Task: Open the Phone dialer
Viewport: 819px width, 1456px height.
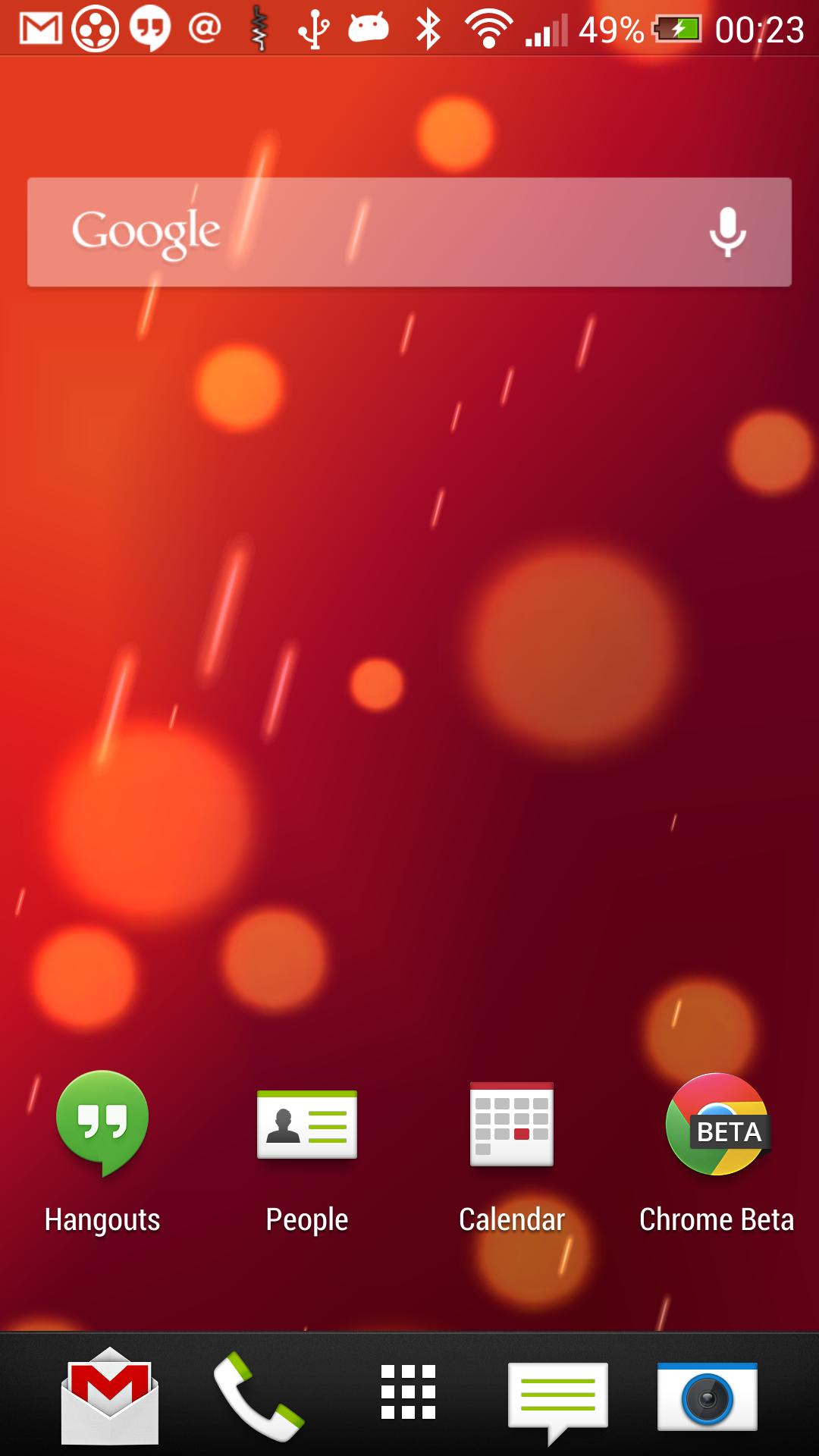Action: 258,1395
